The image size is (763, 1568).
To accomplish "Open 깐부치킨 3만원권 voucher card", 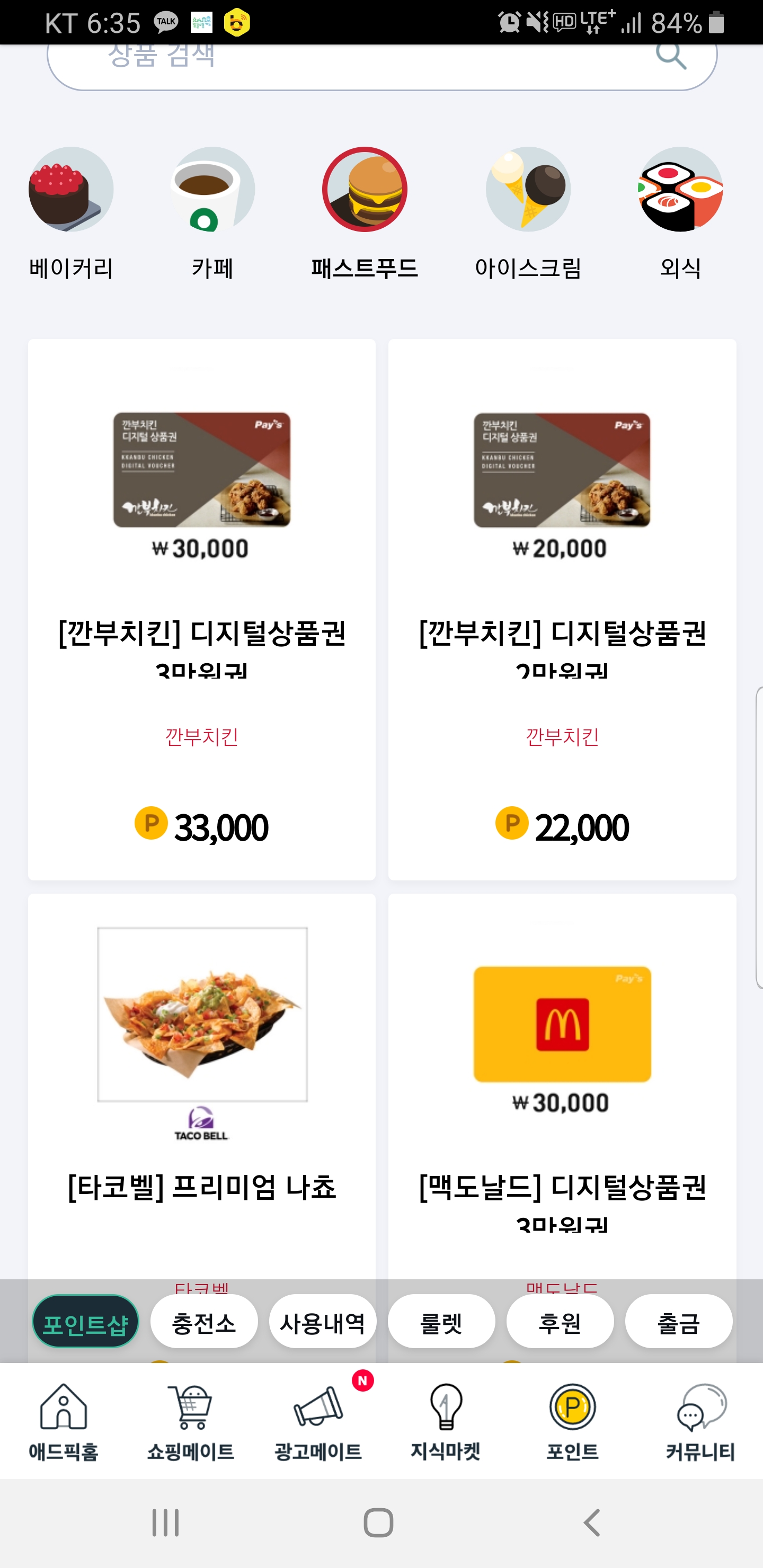I will click(201, 609).
